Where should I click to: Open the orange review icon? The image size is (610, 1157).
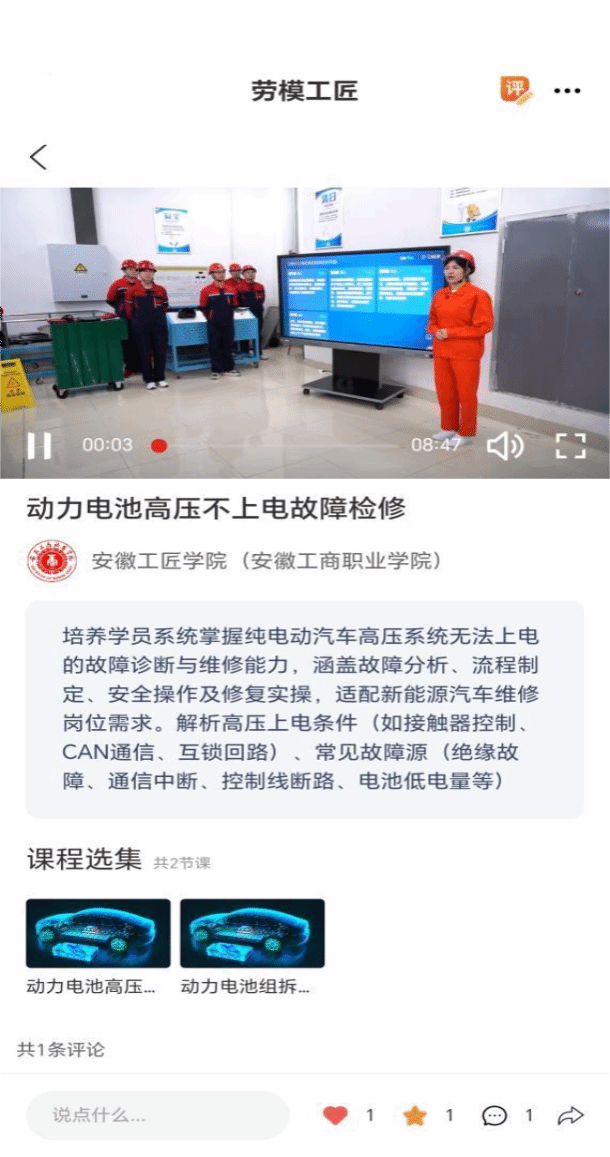[x=516, y=90]
